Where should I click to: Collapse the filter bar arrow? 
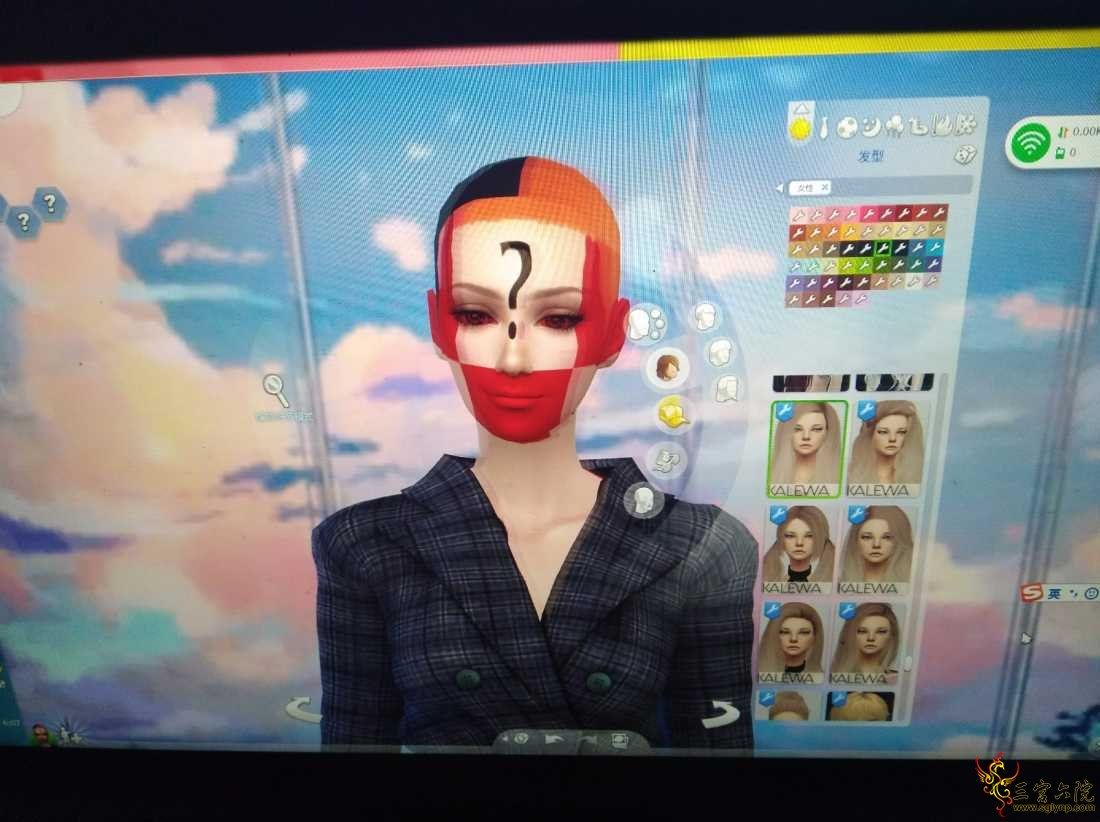click(780, 187)
